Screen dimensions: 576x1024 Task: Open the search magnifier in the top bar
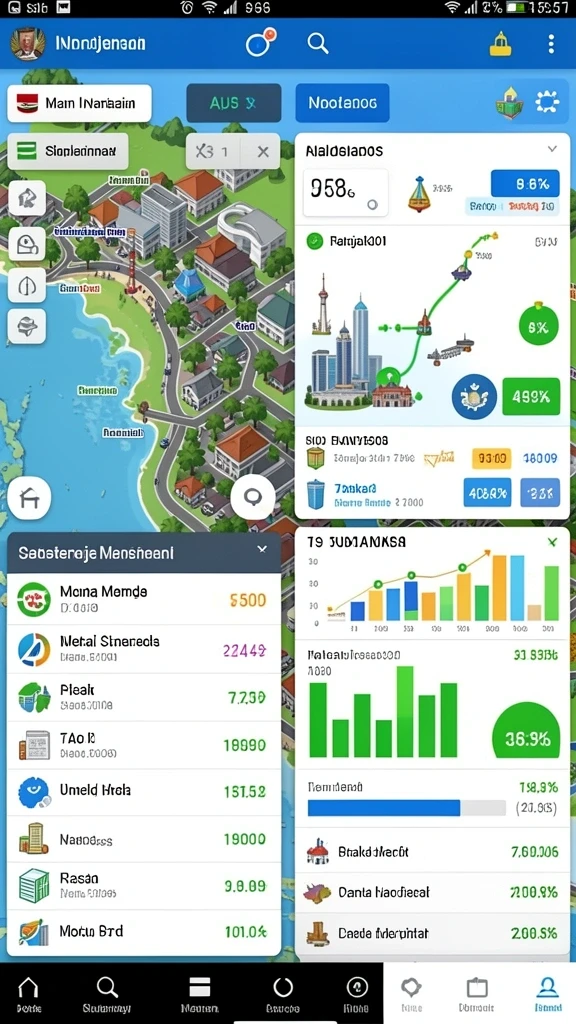[x=317, y=44]
